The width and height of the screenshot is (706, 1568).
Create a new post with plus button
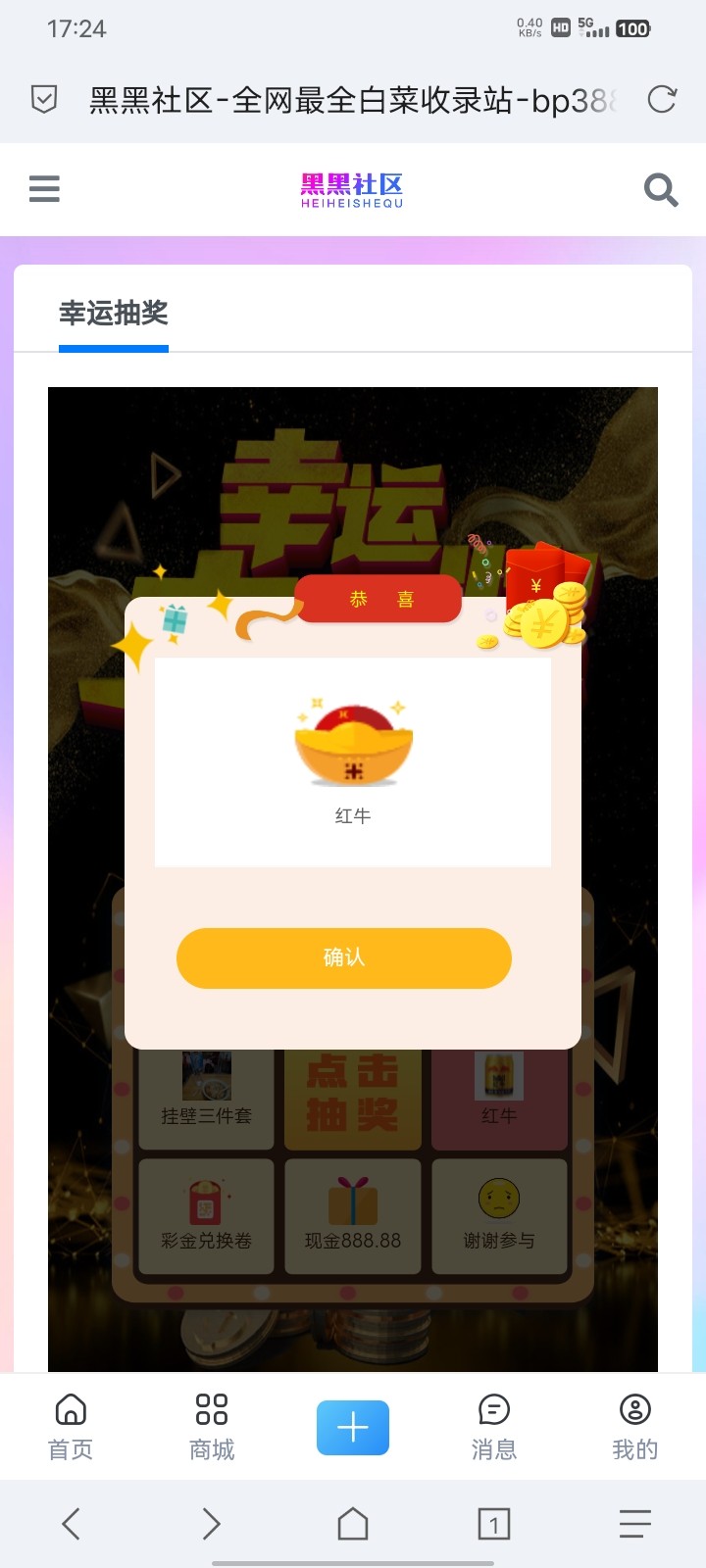tap(353, 1427)
